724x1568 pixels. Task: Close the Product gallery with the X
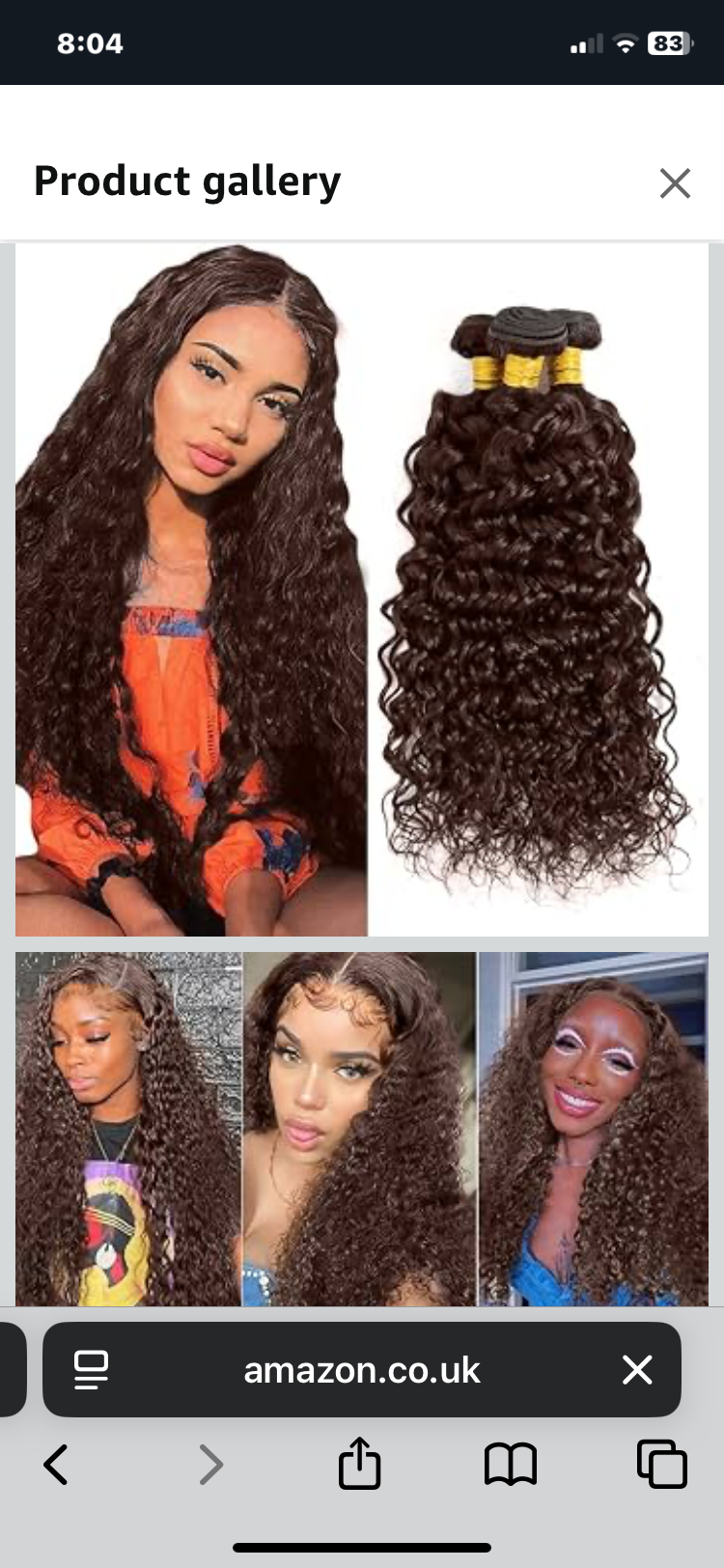[x=674, y=182]
